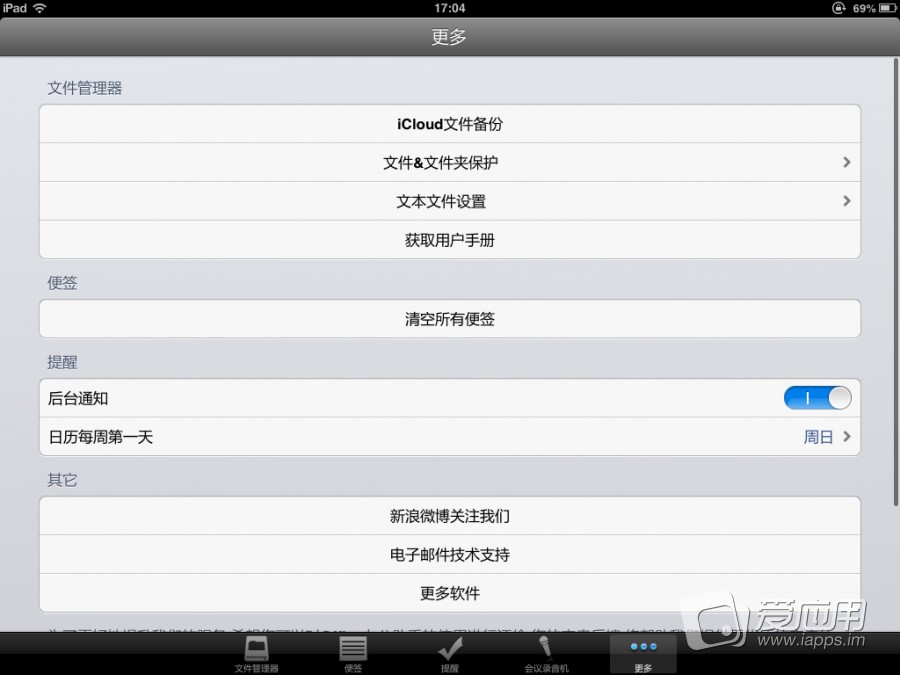
Task: Switch to the 便签 tab
Action: click(x=353, y=653)
